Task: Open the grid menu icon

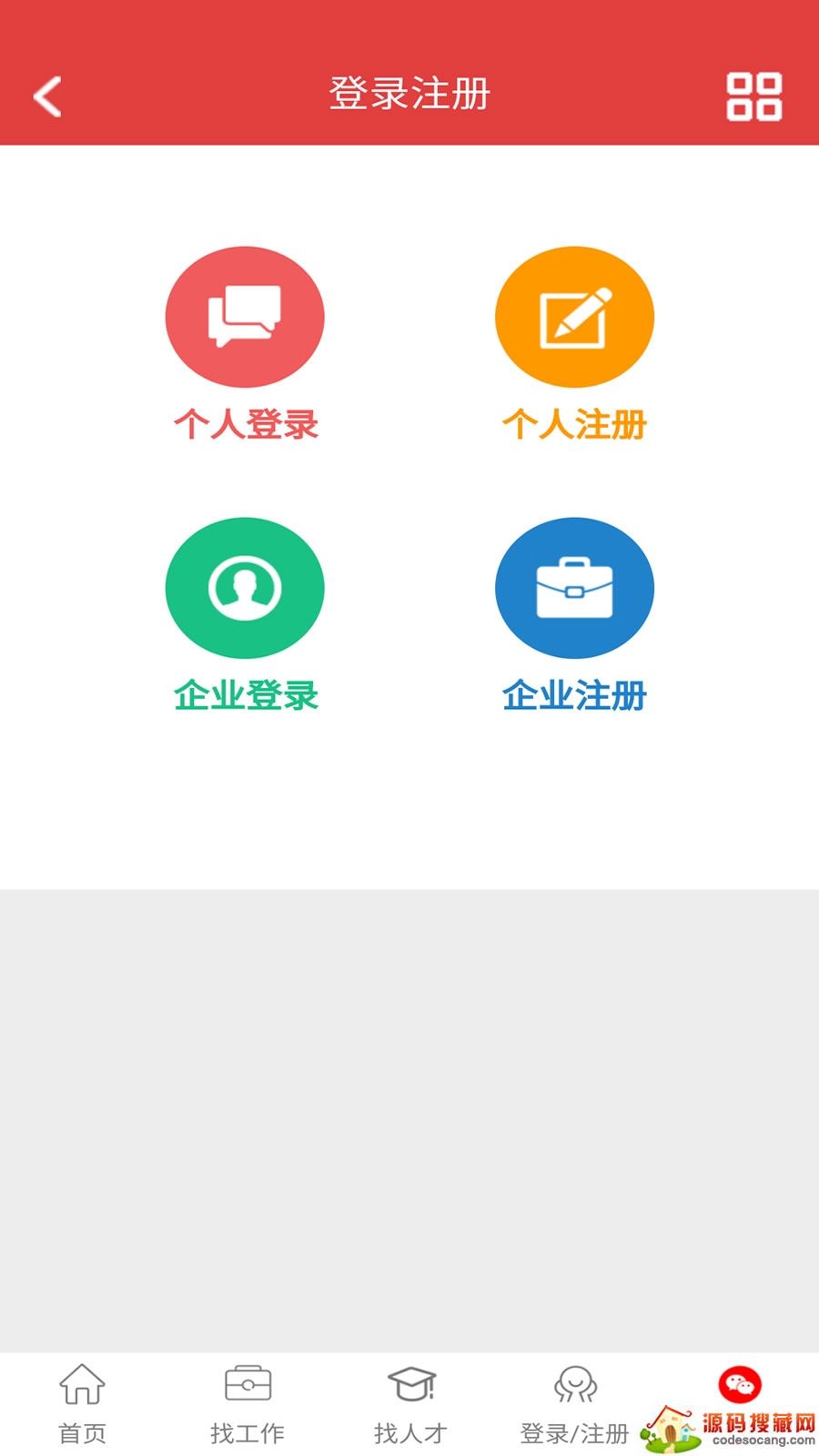Action: tap(753, 96)
